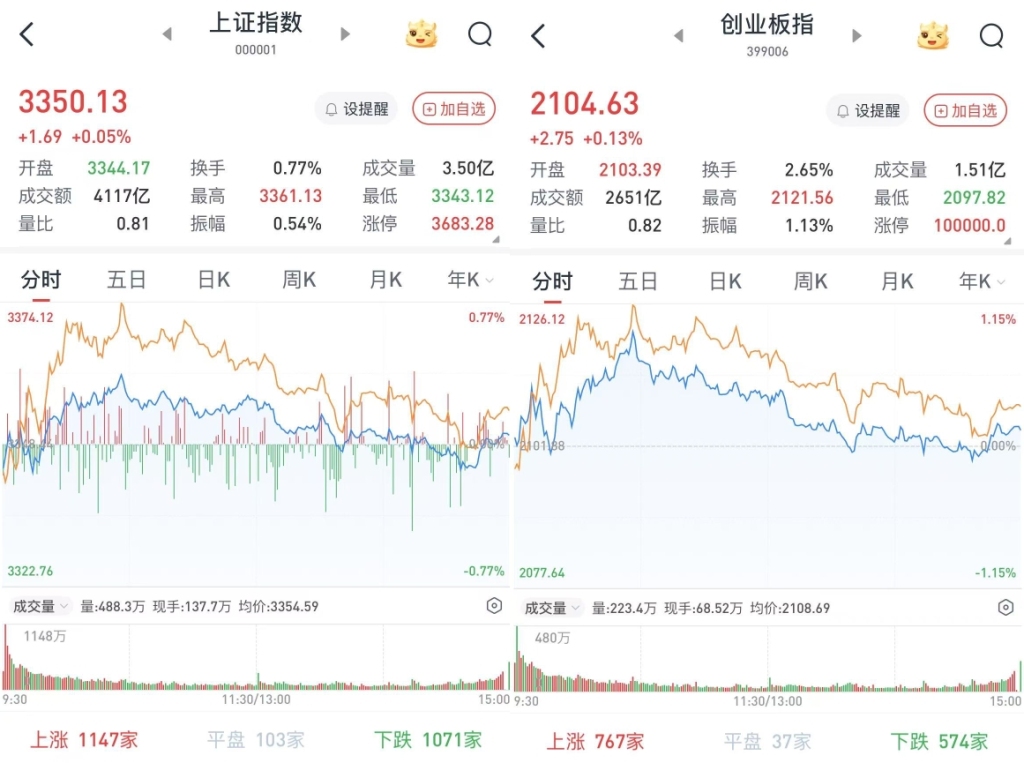Open search on the 创业板指 panel

[x=991, y=36]
